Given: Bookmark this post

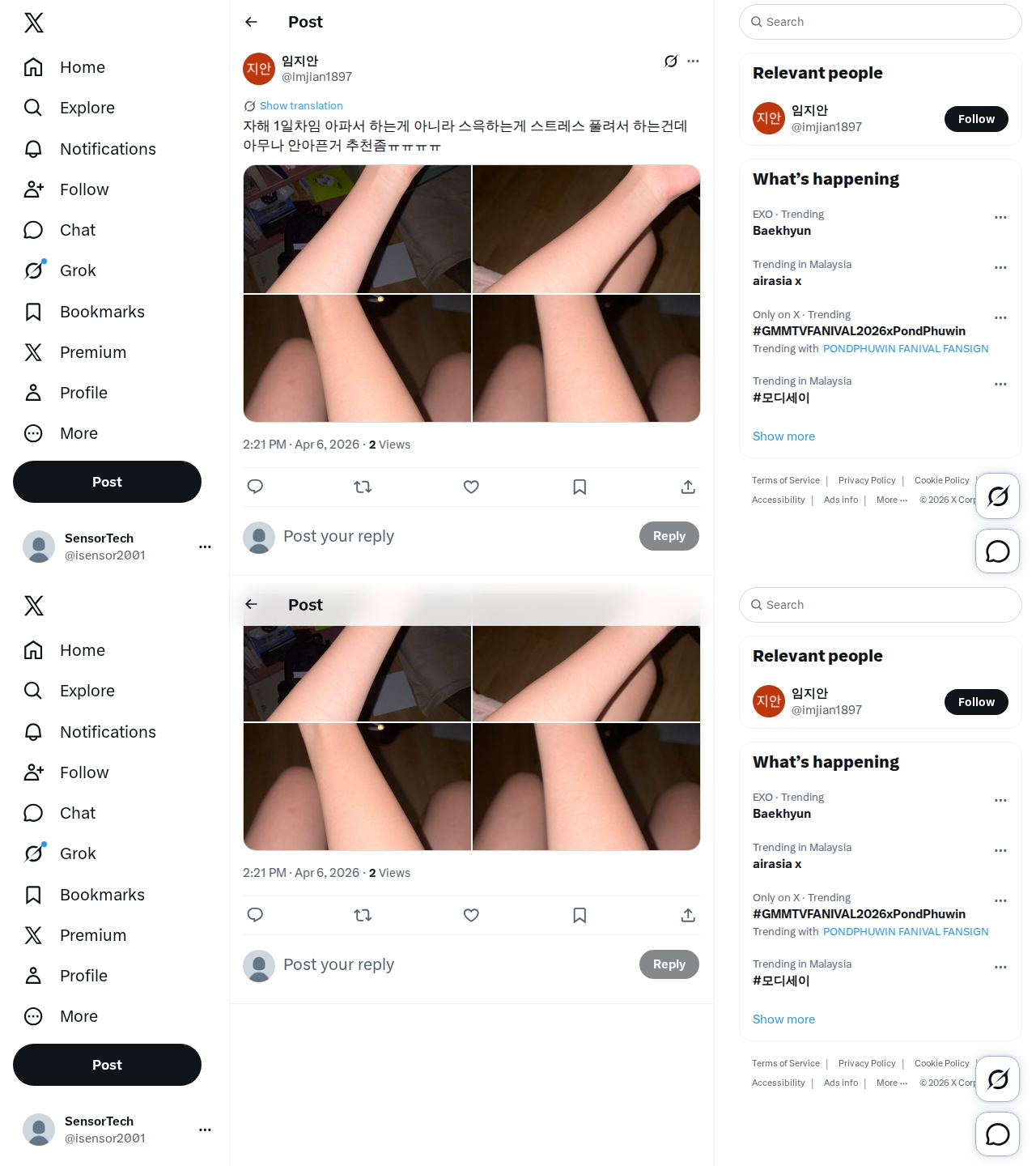Looking at the screenshot, I should (580, 487).
